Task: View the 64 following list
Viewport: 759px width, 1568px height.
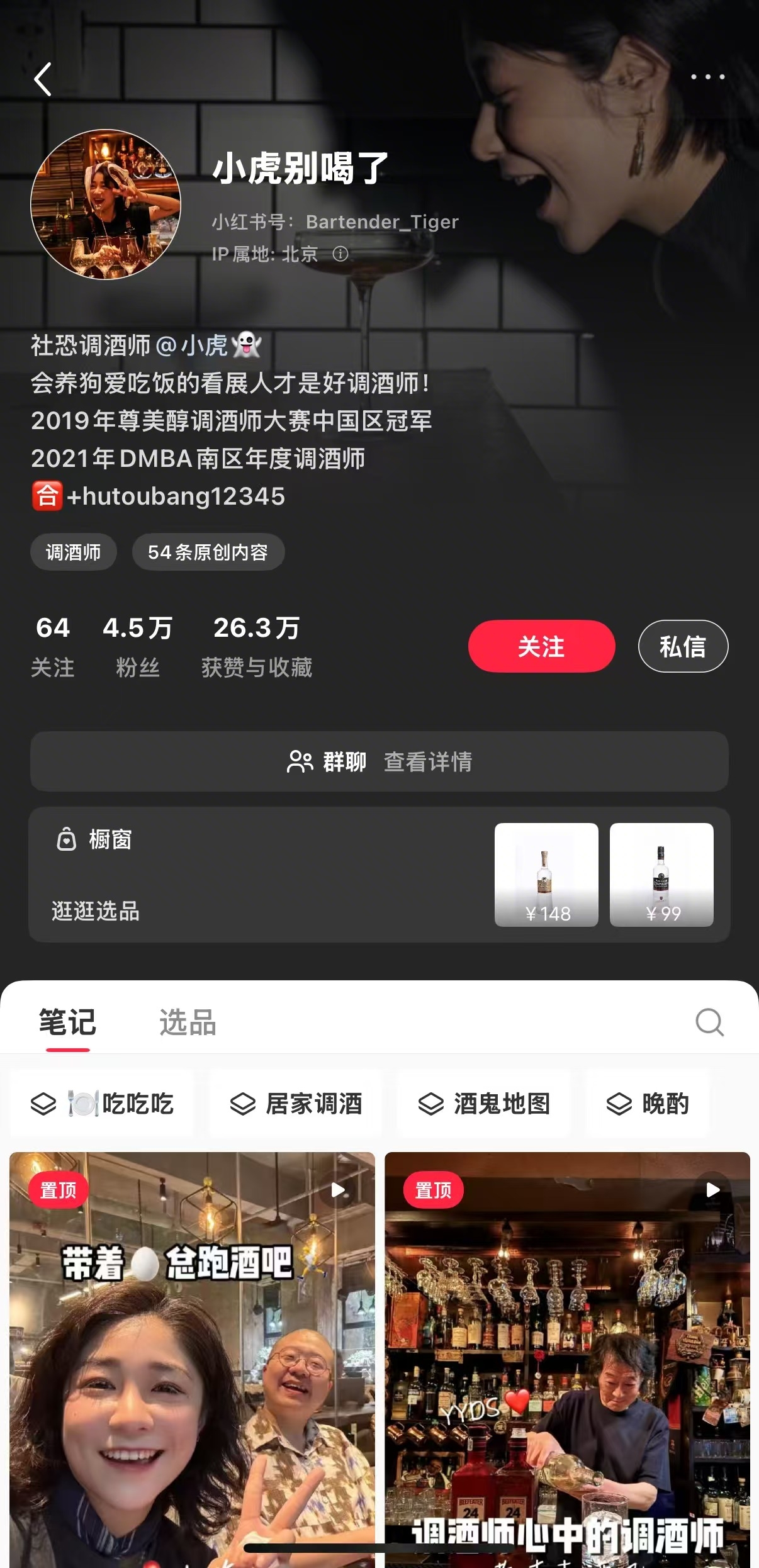Action: (x=53, y=646)
